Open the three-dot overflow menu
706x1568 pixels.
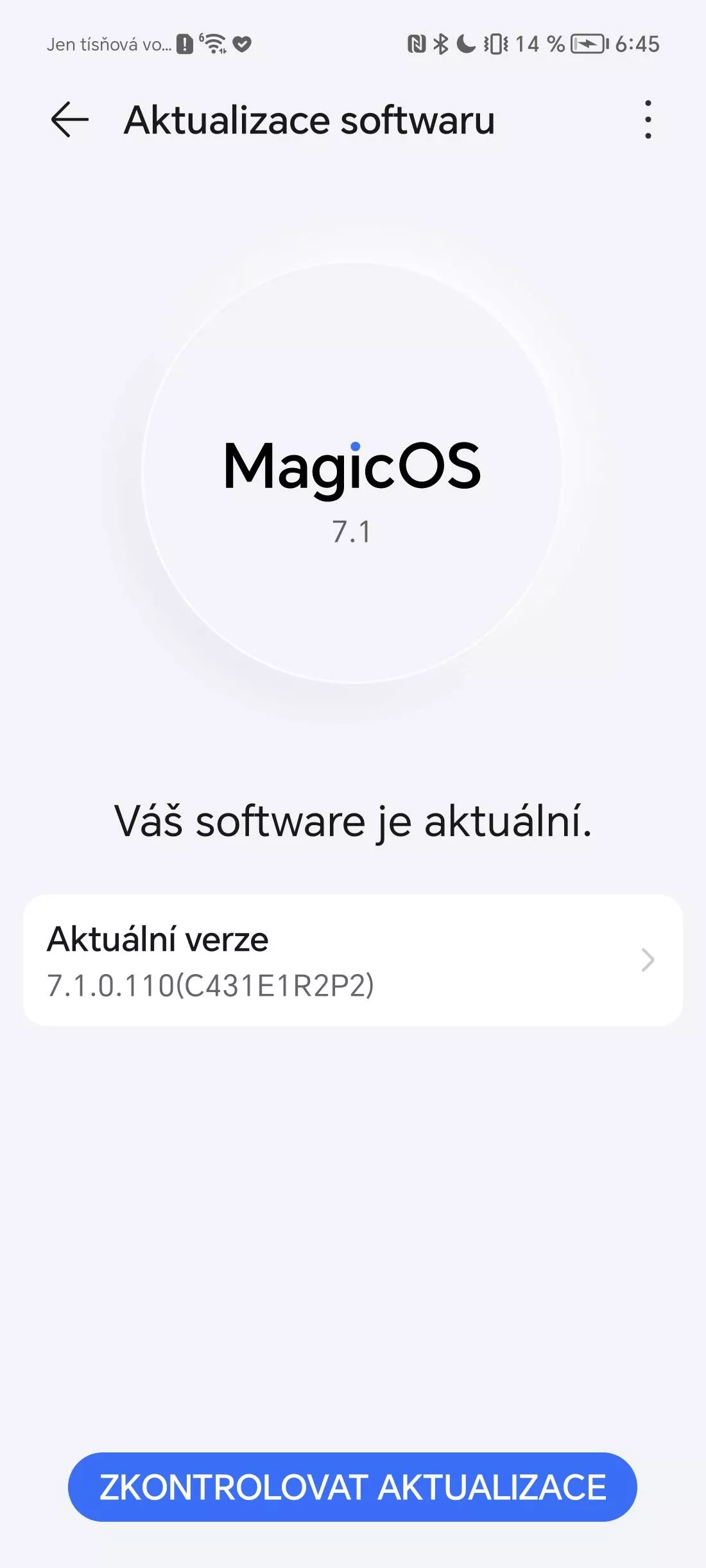[x=648, y=119]
